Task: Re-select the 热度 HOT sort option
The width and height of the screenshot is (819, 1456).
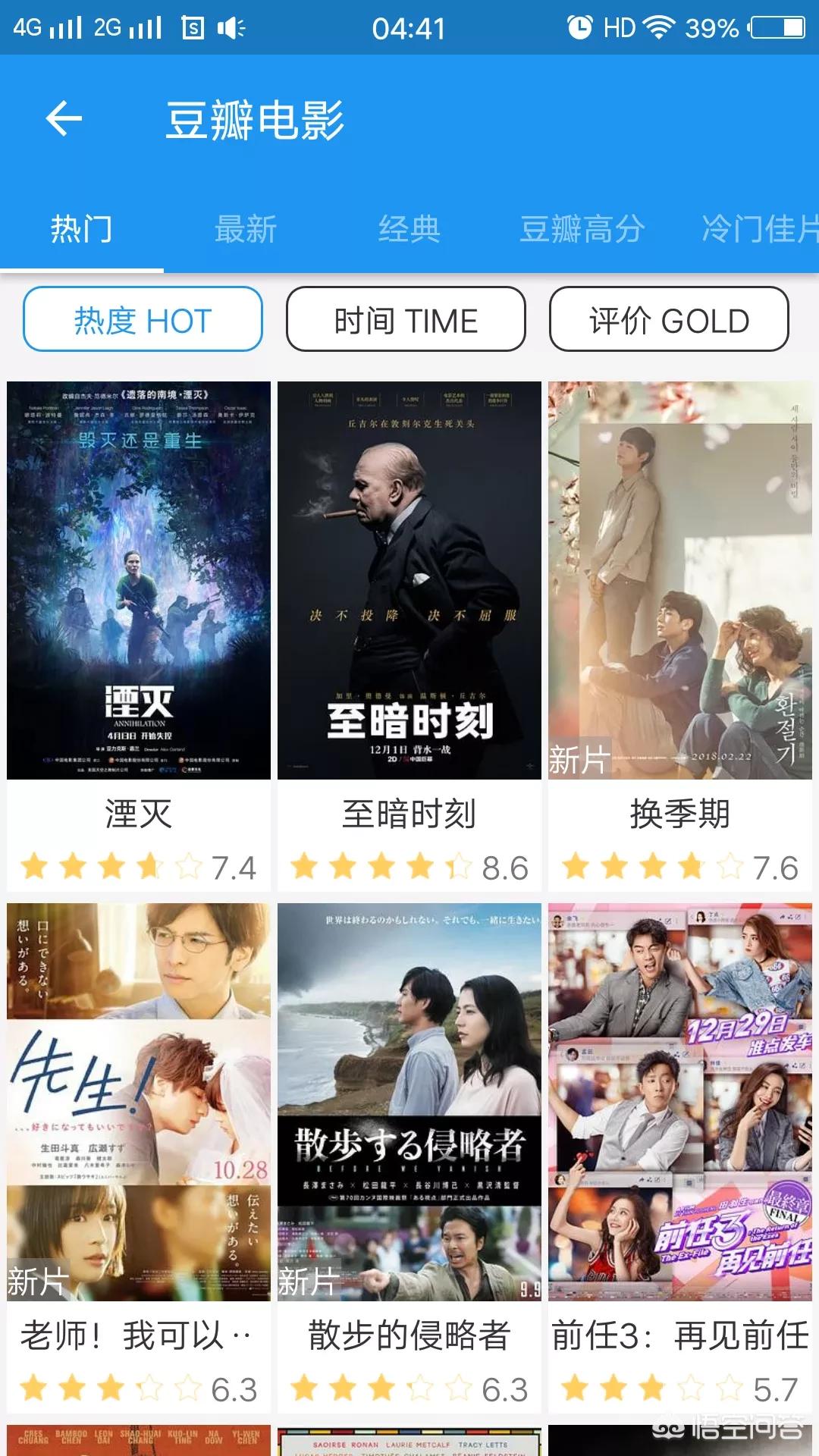Action: 141,320
